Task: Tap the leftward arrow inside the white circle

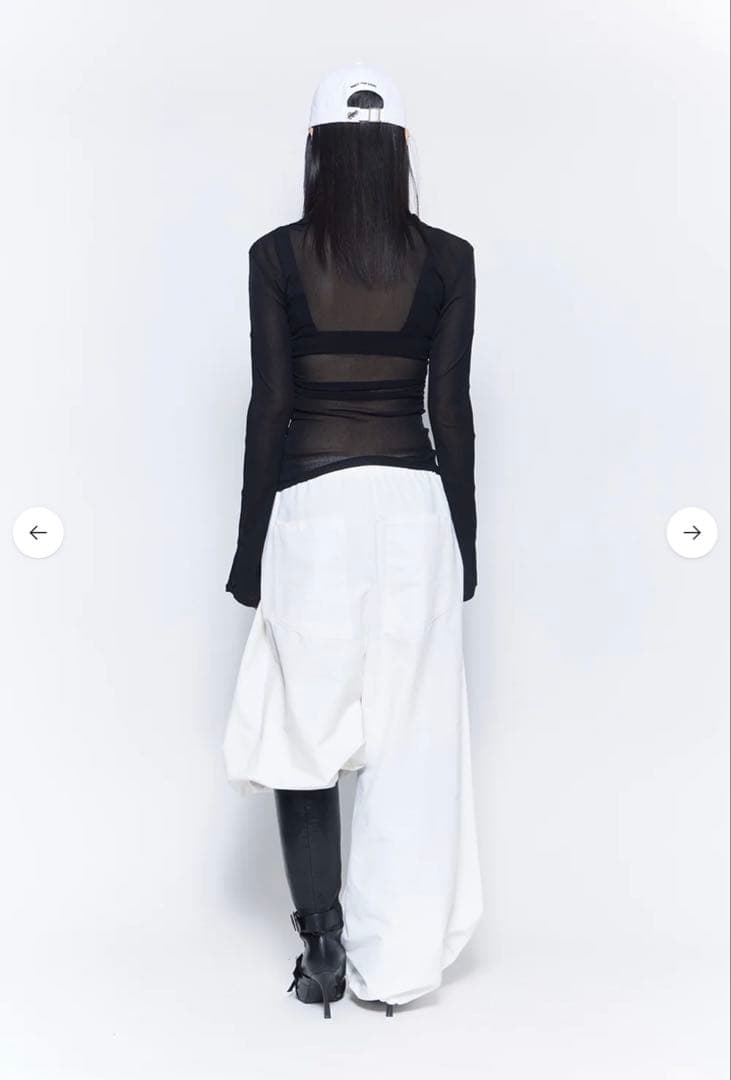Action: 36,533
